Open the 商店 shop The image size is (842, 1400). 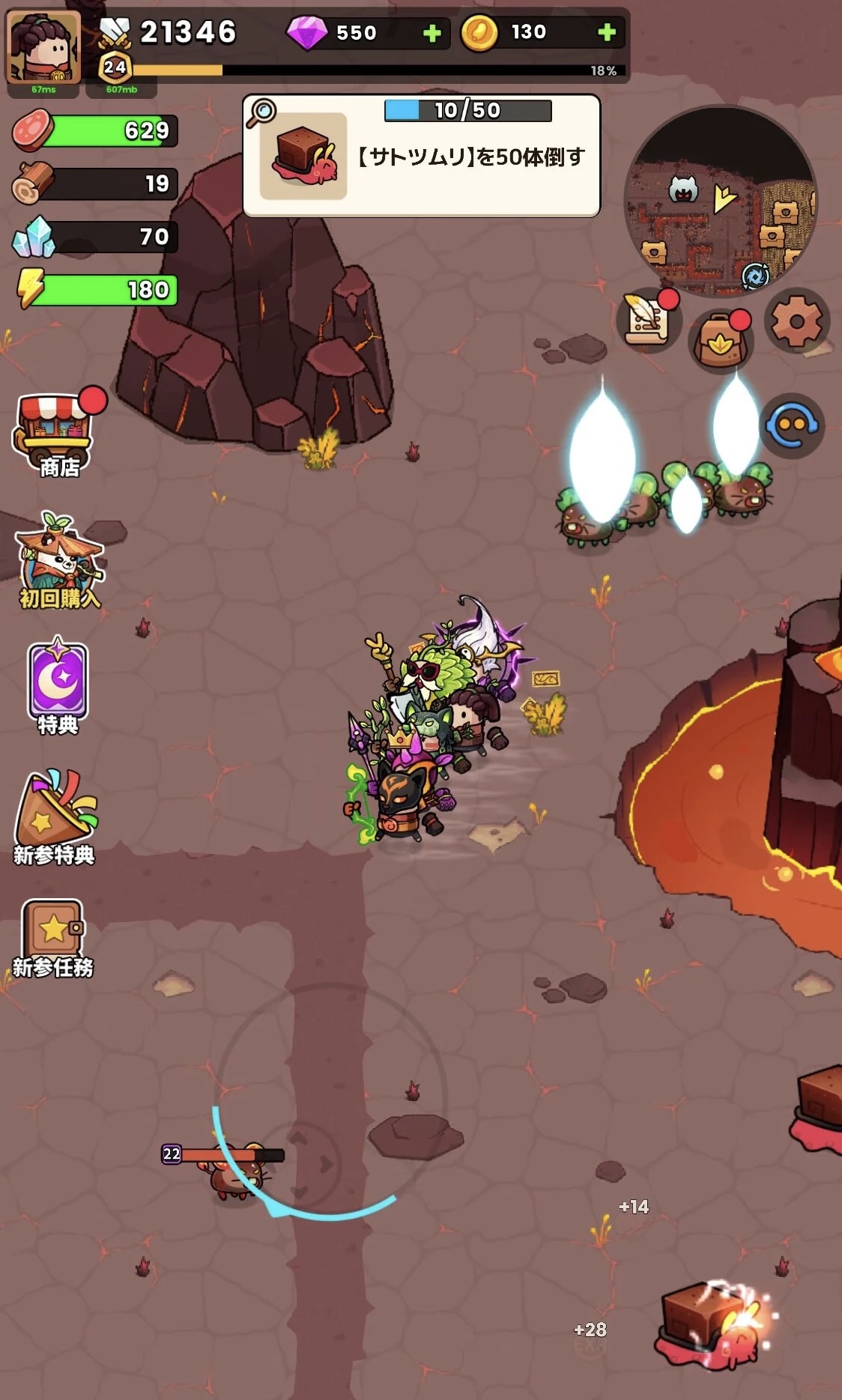(56, 434)
